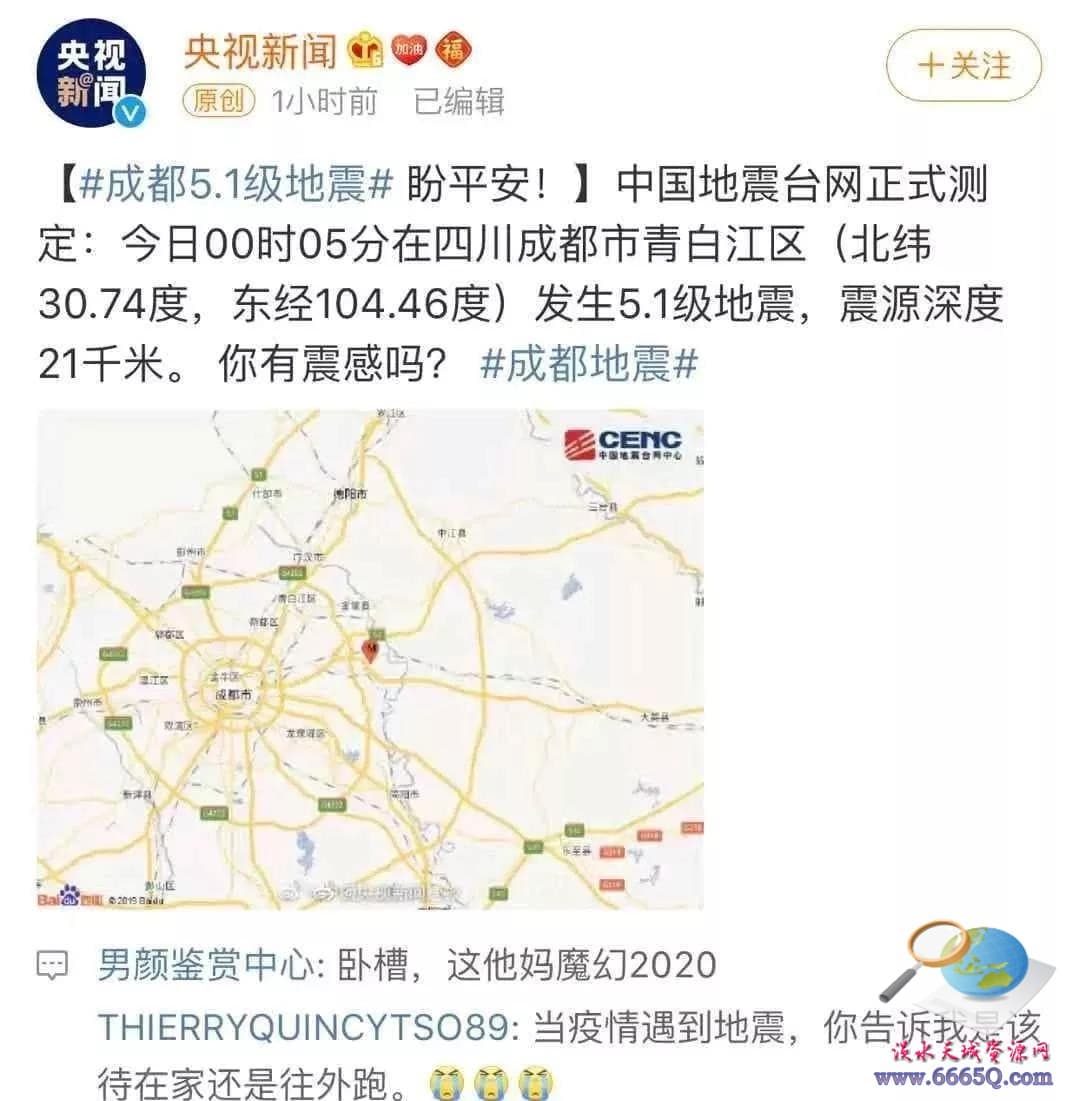Open the 央视新闻 account name
The height and width of the screenshot is (1101, 1072).
(x=260, y=51)
